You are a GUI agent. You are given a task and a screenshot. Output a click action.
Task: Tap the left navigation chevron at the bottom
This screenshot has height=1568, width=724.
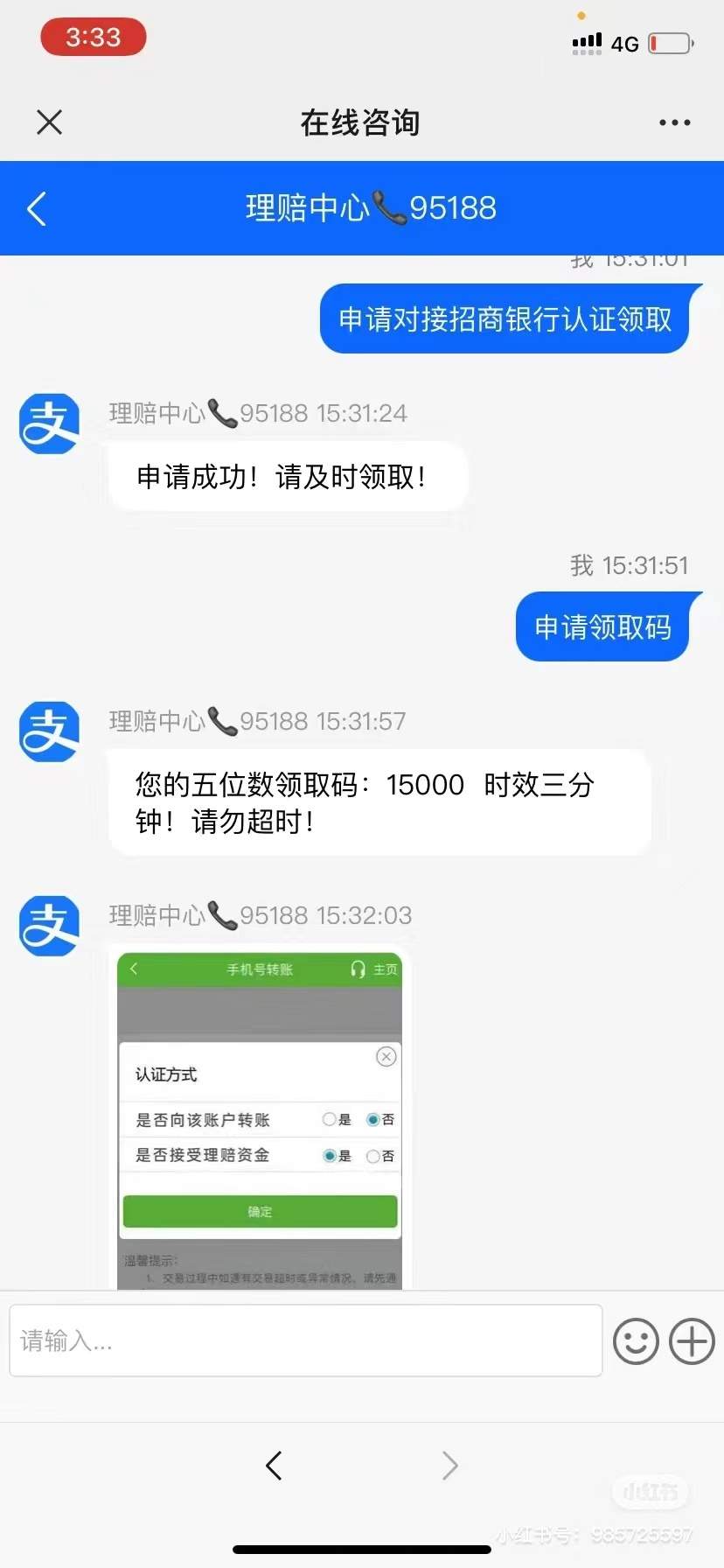coord(274,1466)
